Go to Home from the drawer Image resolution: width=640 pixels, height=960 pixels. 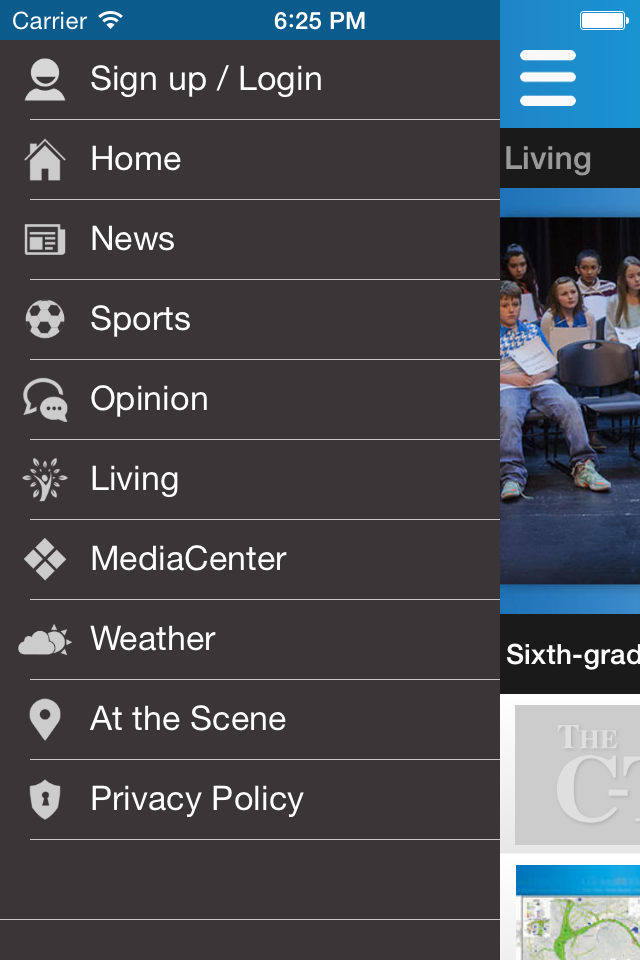pos(136,159)
